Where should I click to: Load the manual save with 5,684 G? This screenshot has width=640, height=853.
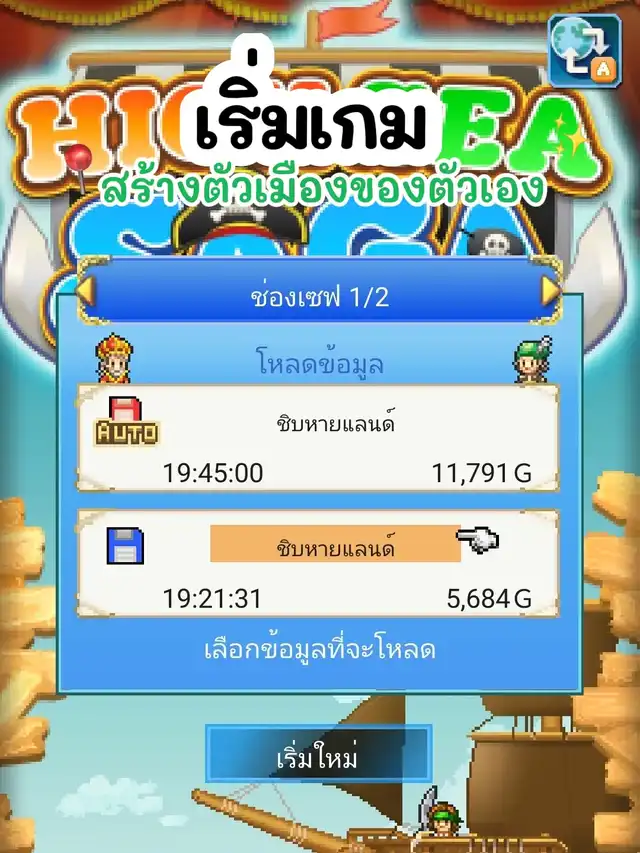[x=318, y=564]
